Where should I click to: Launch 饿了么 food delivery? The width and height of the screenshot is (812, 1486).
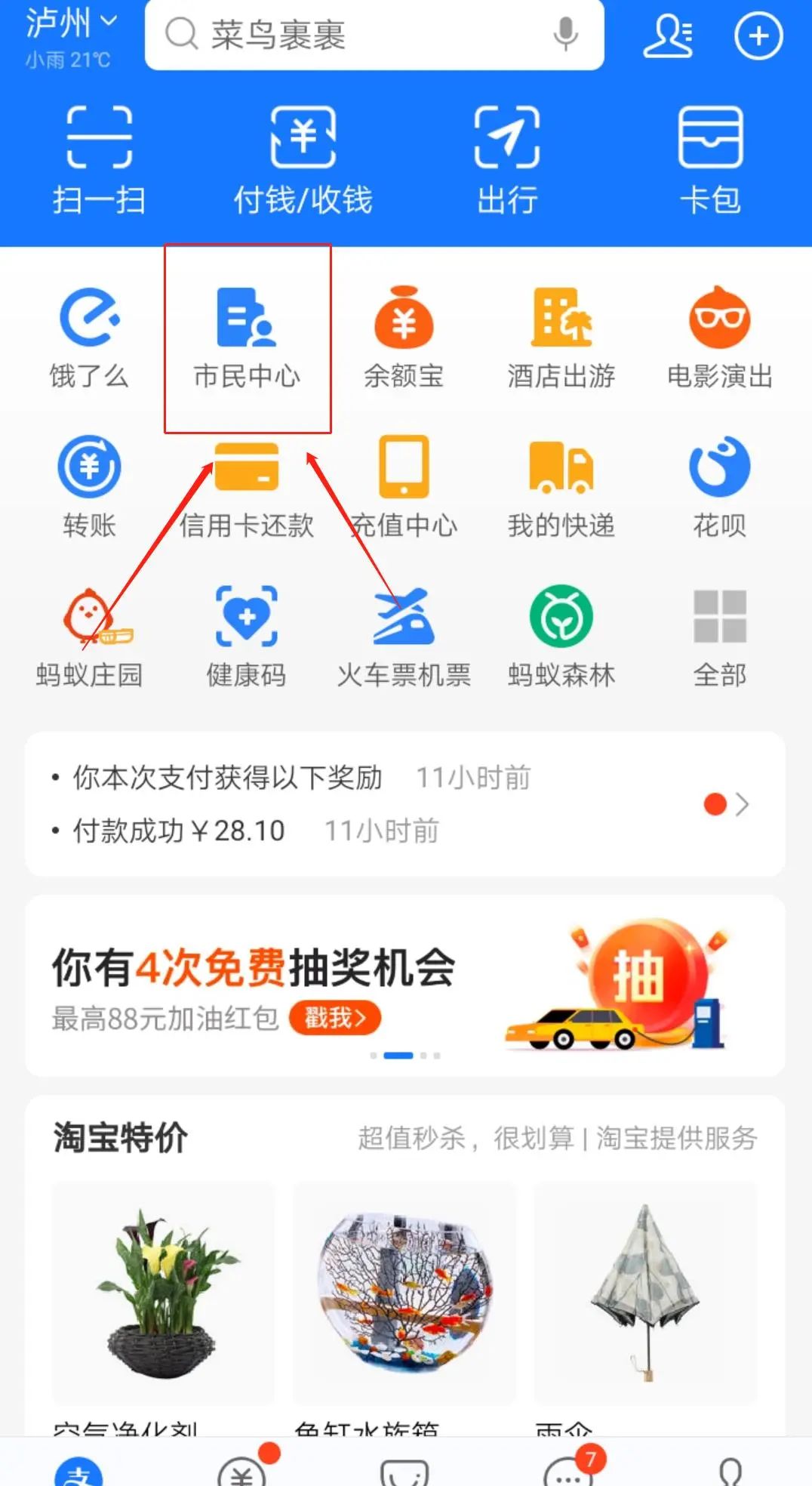click(x=89, y=338)
